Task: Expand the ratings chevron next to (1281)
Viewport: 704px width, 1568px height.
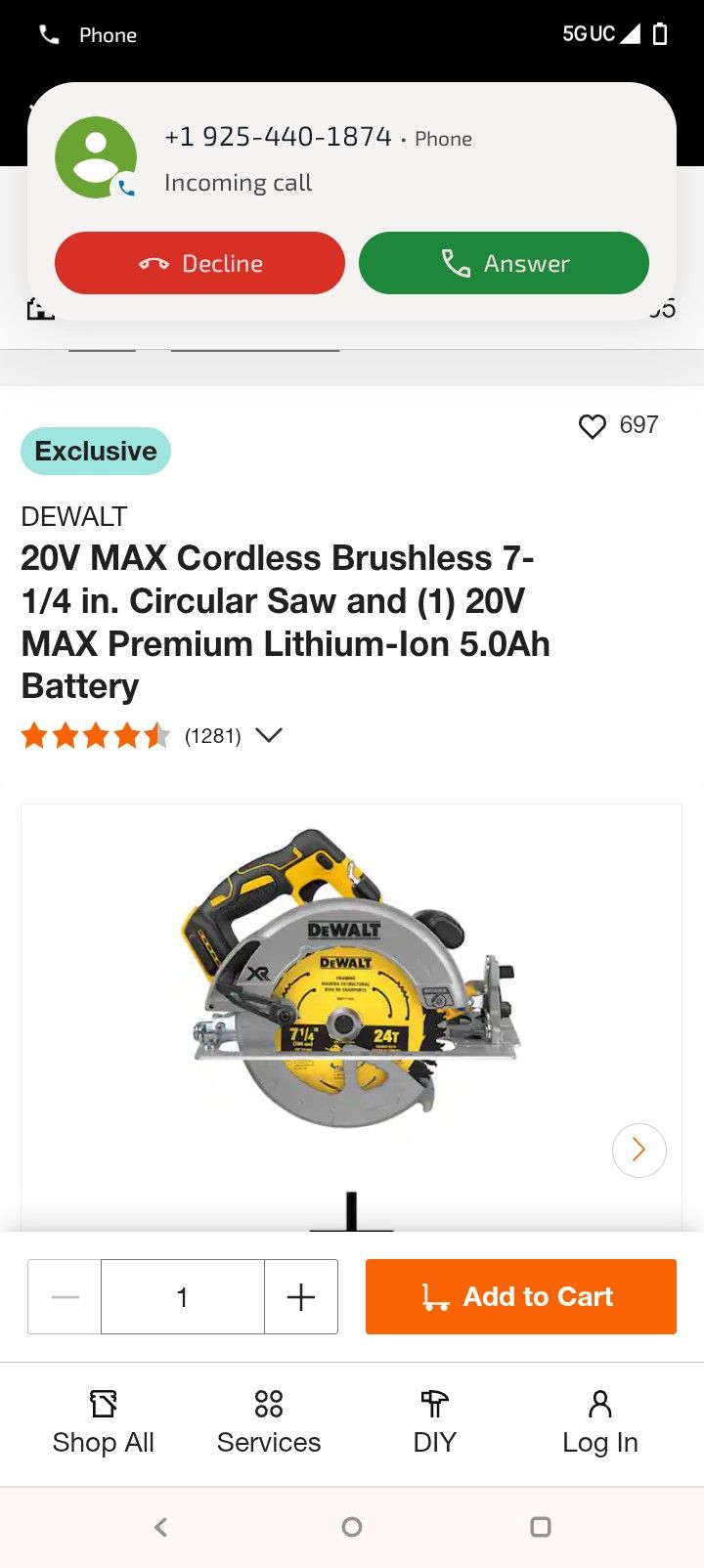Action: [x=269, y=735]
